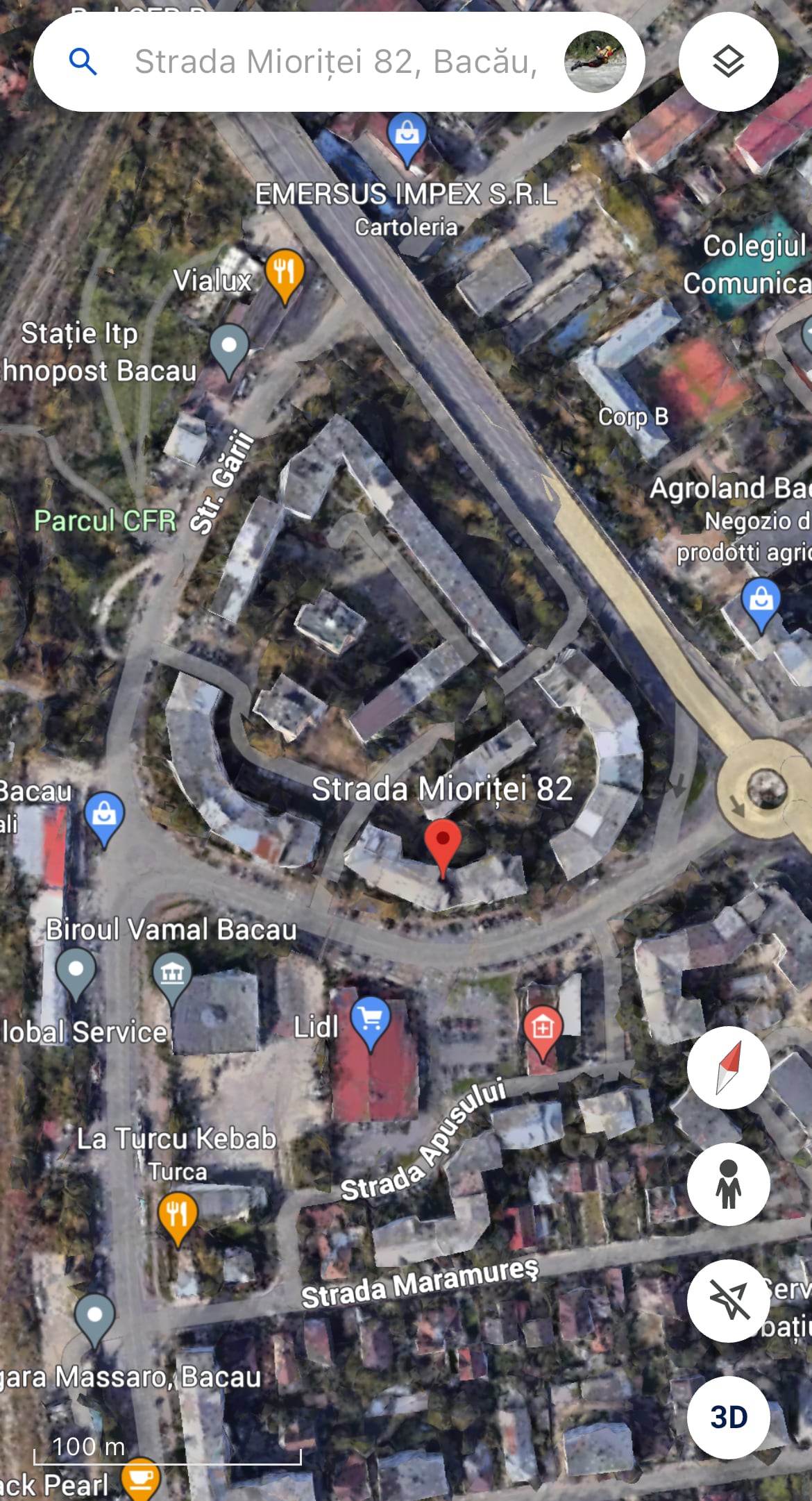Select the Lidl shopping cart pin
Viewport: 812px width, 1501px height.
tap(371, 1019)
